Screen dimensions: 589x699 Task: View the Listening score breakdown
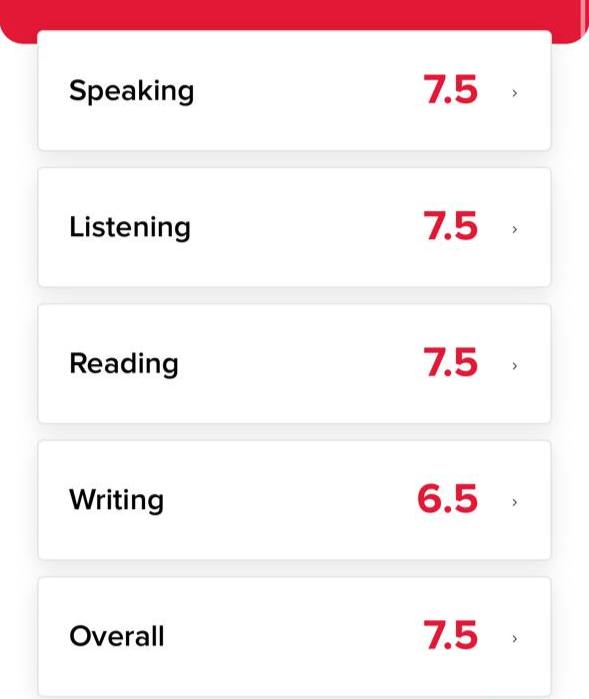294,227
